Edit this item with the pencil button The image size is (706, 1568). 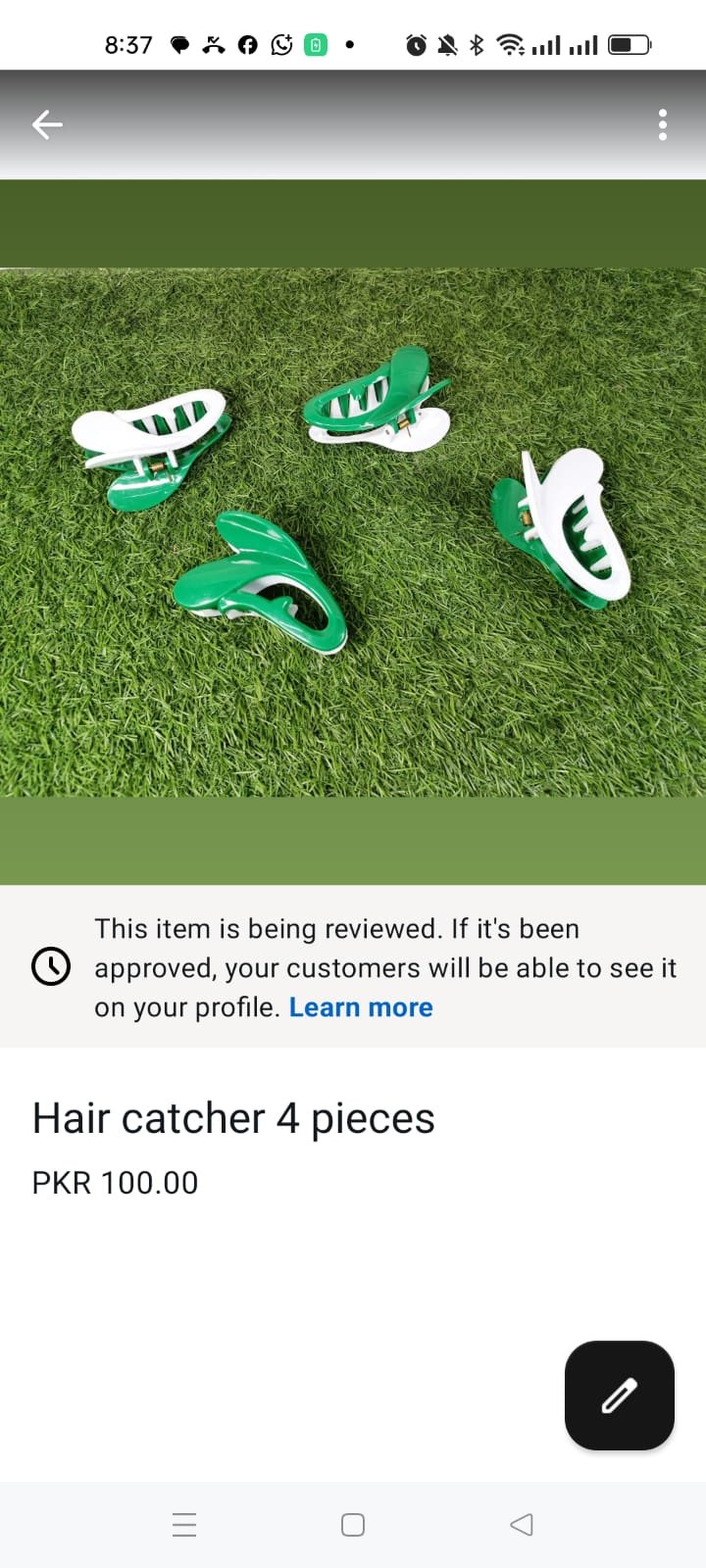pyautogui.click(x=619, y=1395)
